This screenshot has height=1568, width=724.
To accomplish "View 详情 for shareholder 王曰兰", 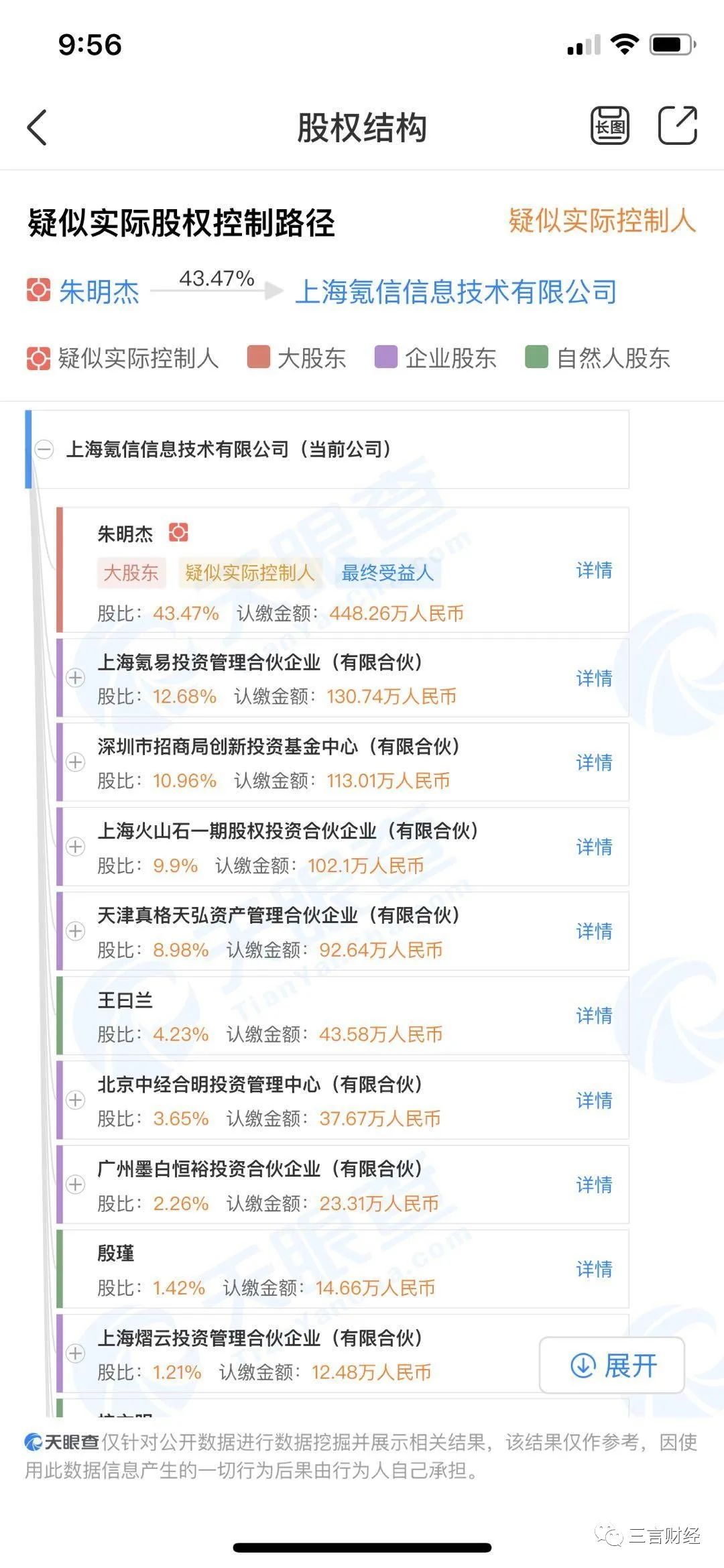I will click(594, 1016).
